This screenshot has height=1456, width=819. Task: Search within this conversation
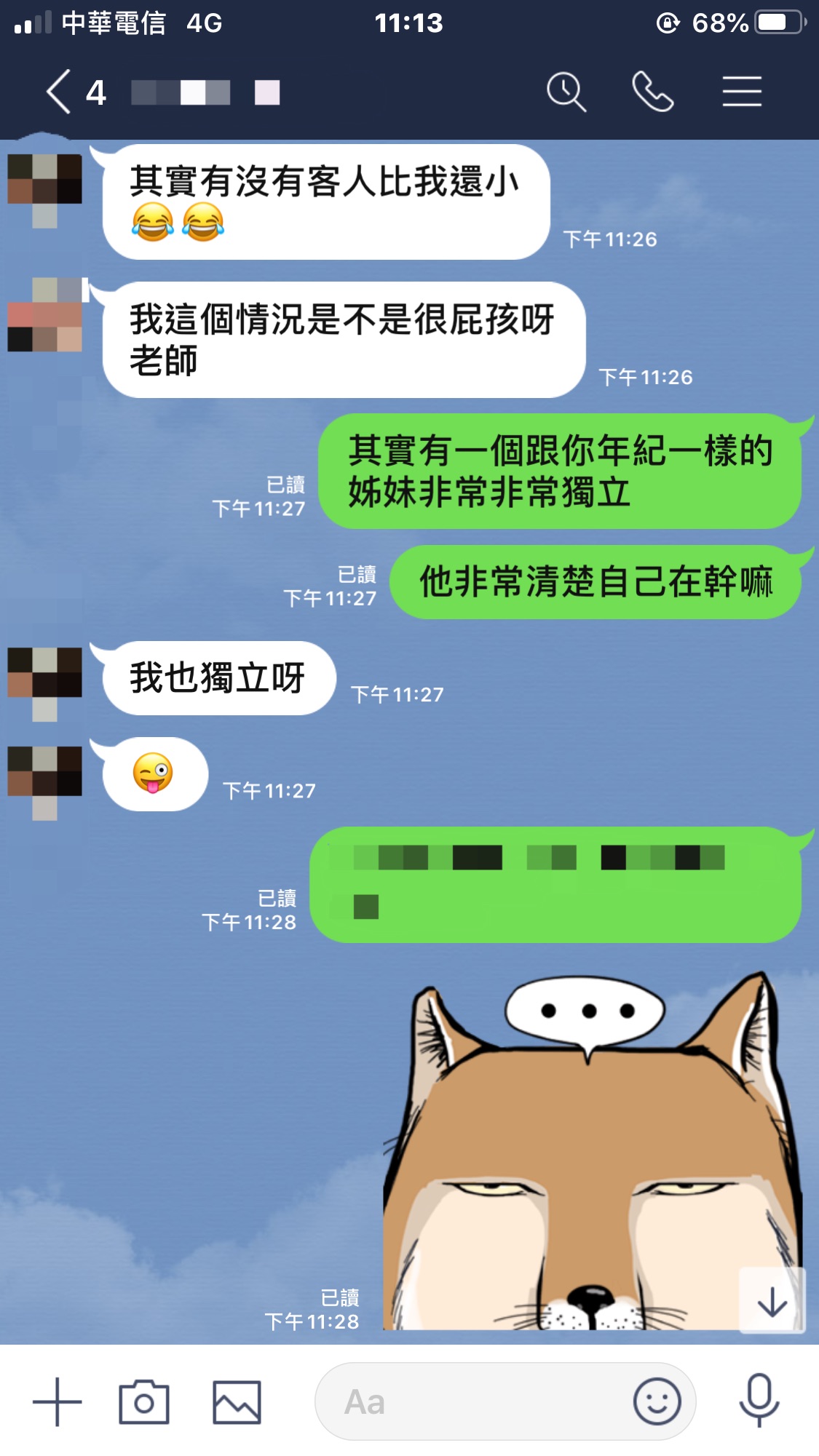point(566,92)
